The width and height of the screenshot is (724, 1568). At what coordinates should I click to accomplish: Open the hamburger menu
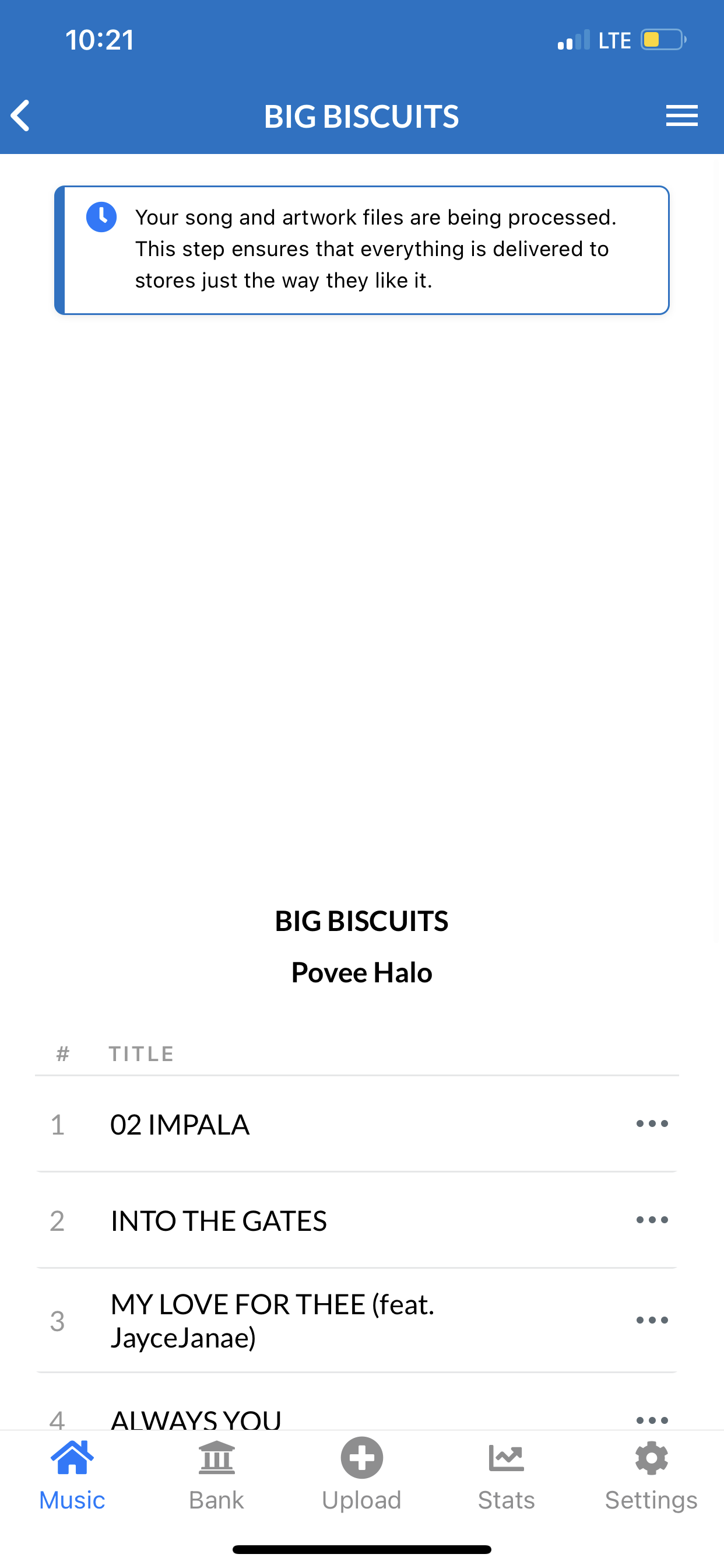pyautogui.click(x=681, y=116)
